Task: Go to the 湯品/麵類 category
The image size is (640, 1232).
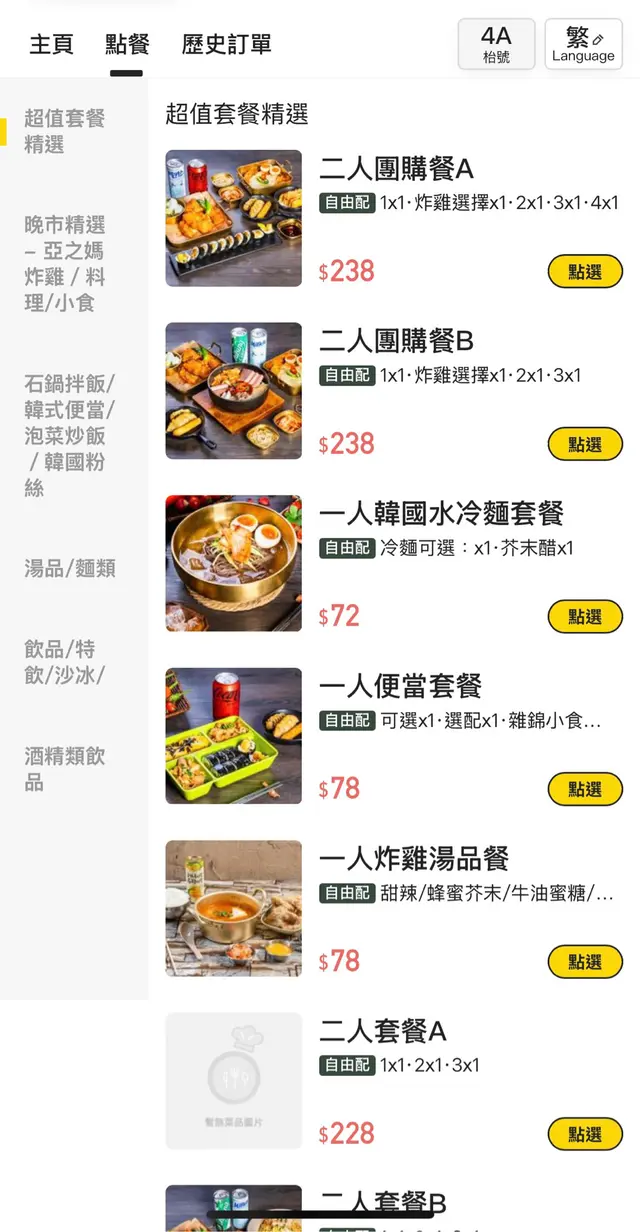Action: 70,568
